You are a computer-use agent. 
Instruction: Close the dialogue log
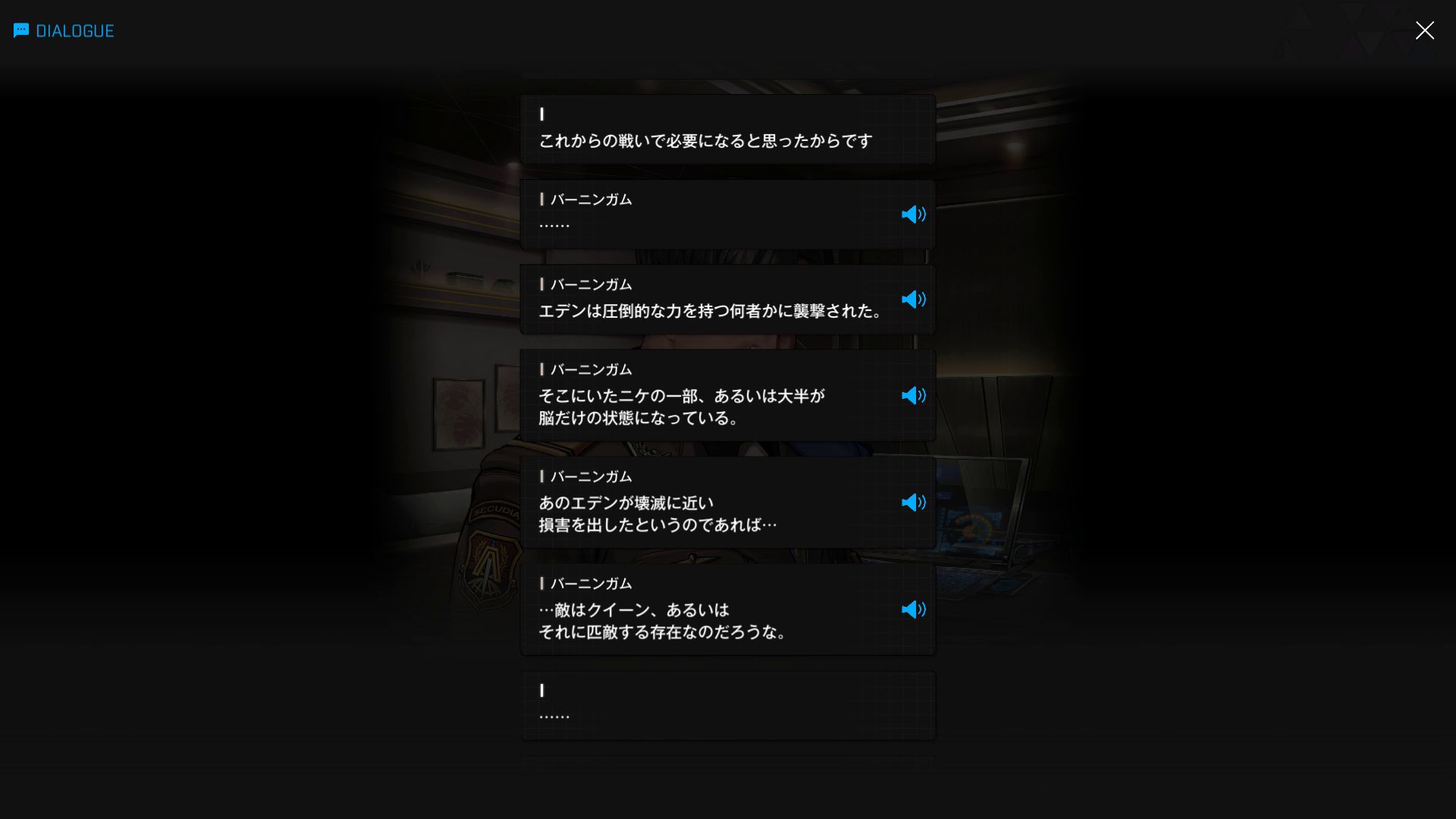pyautogui.click(x=1424, y=30)
